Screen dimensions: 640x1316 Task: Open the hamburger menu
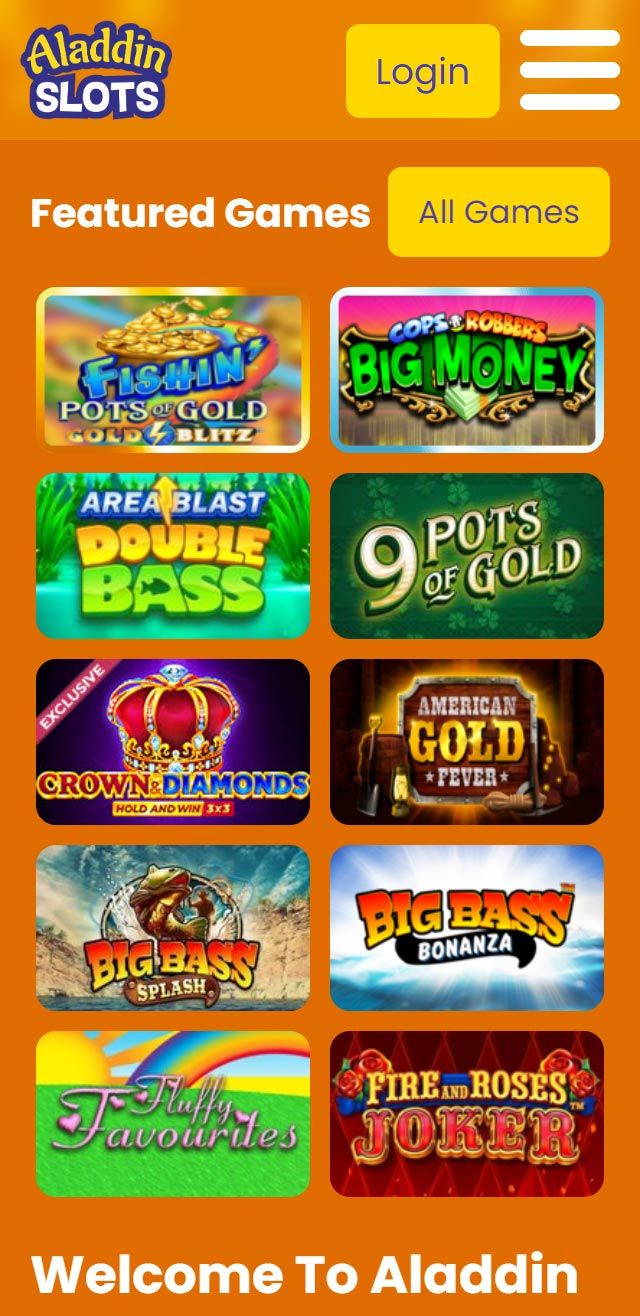570,70
